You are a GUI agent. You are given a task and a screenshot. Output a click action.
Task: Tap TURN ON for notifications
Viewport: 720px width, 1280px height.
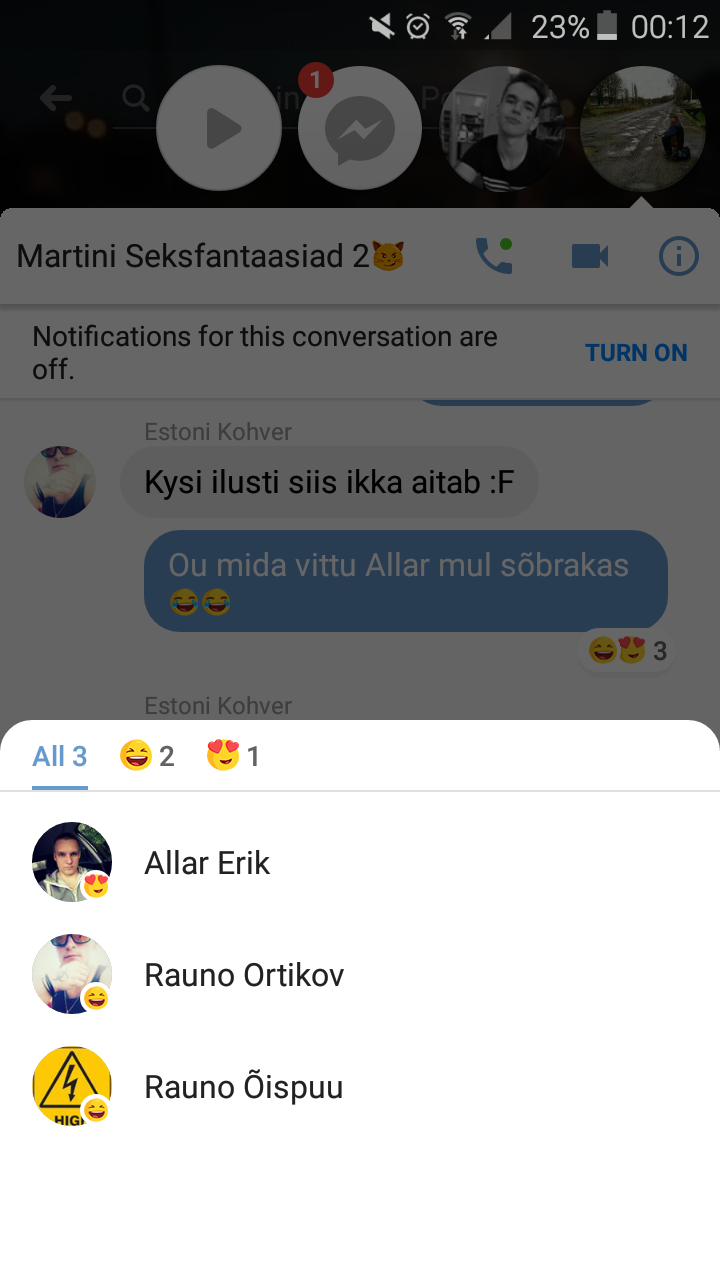point(637,353)
